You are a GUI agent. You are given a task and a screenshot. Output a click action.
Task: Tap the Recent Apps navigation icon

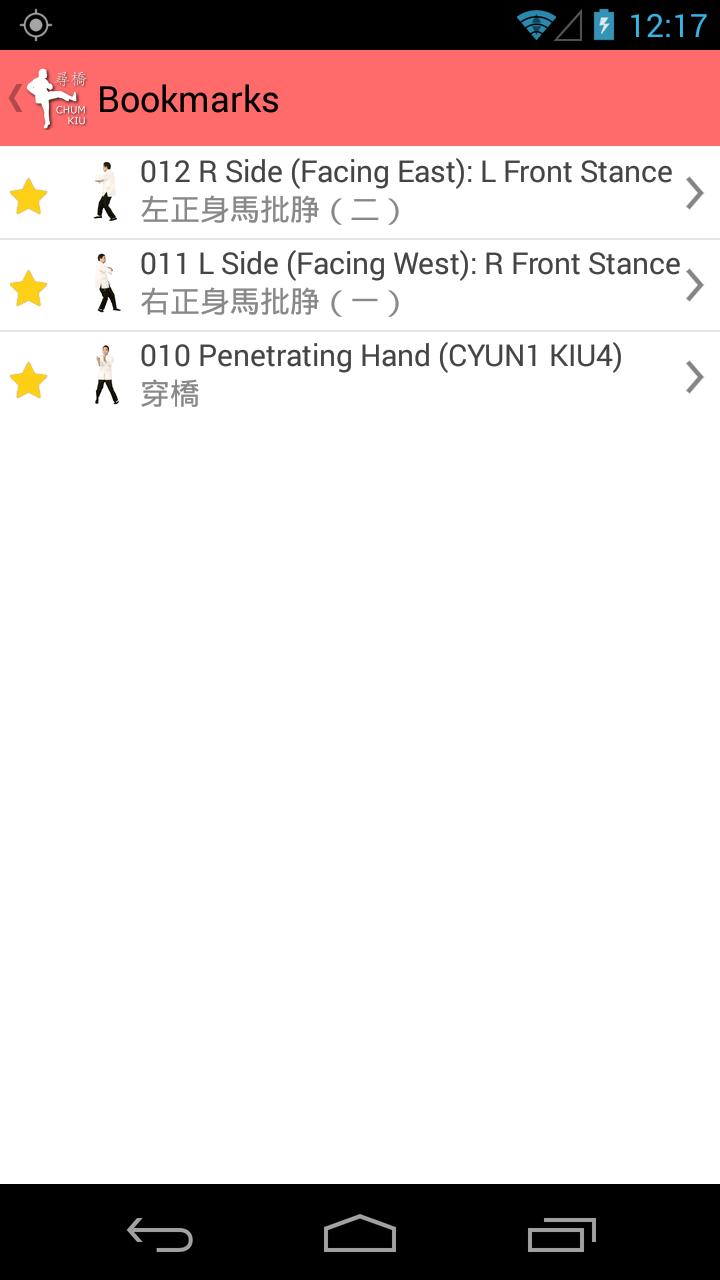[560, 1236]
